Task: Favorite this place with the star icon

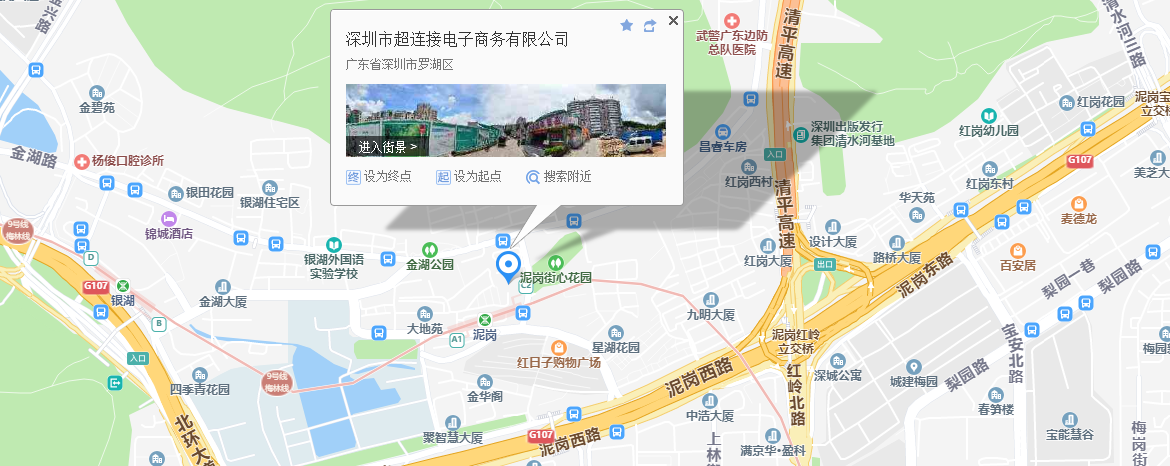Action: (x=627, y=25)
